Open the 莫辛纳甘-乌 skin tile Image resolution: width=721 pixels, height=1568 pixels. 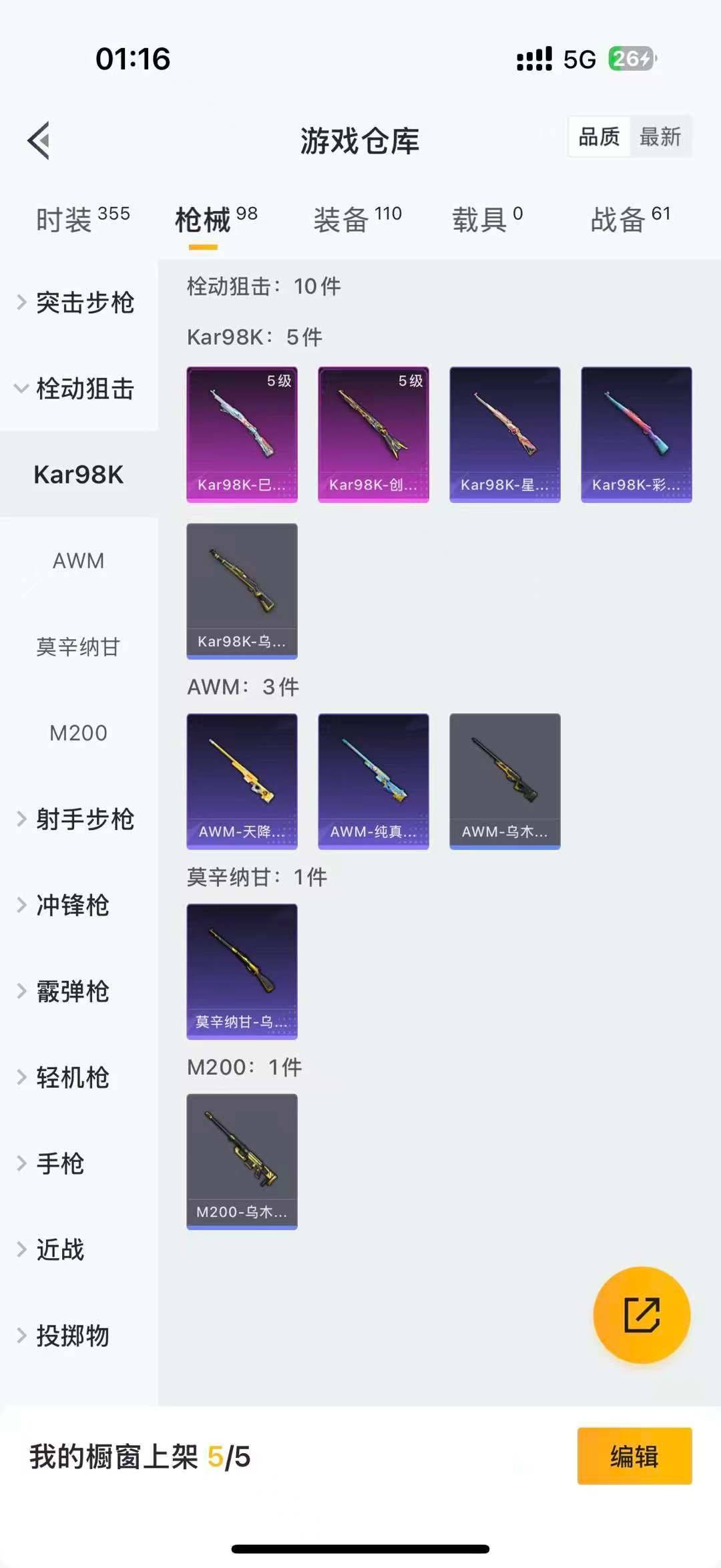242,972
